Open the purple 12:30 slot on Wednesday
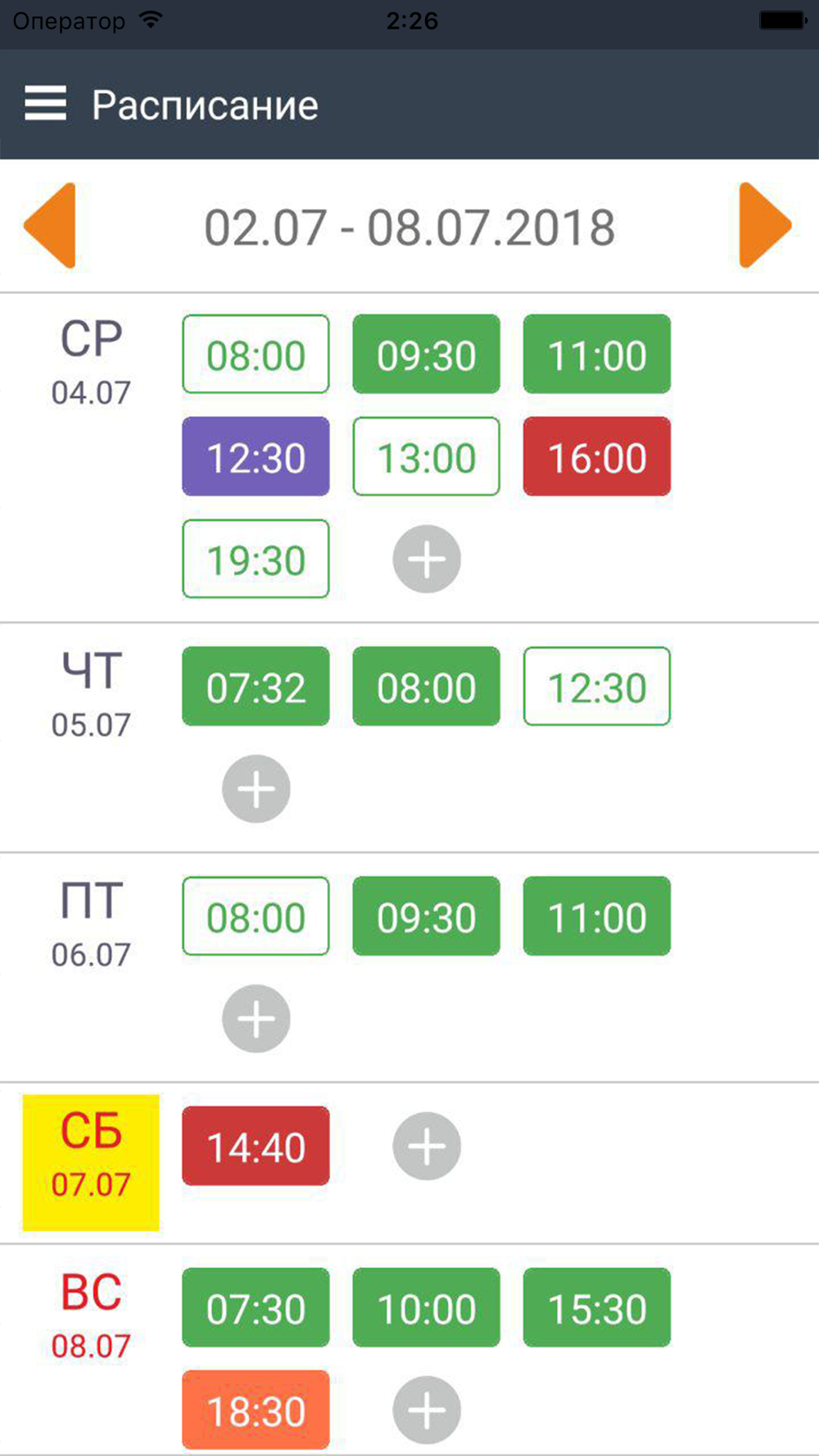This screenshot has width=819, height=1456. pyautogui.click(x=256, y=457)
